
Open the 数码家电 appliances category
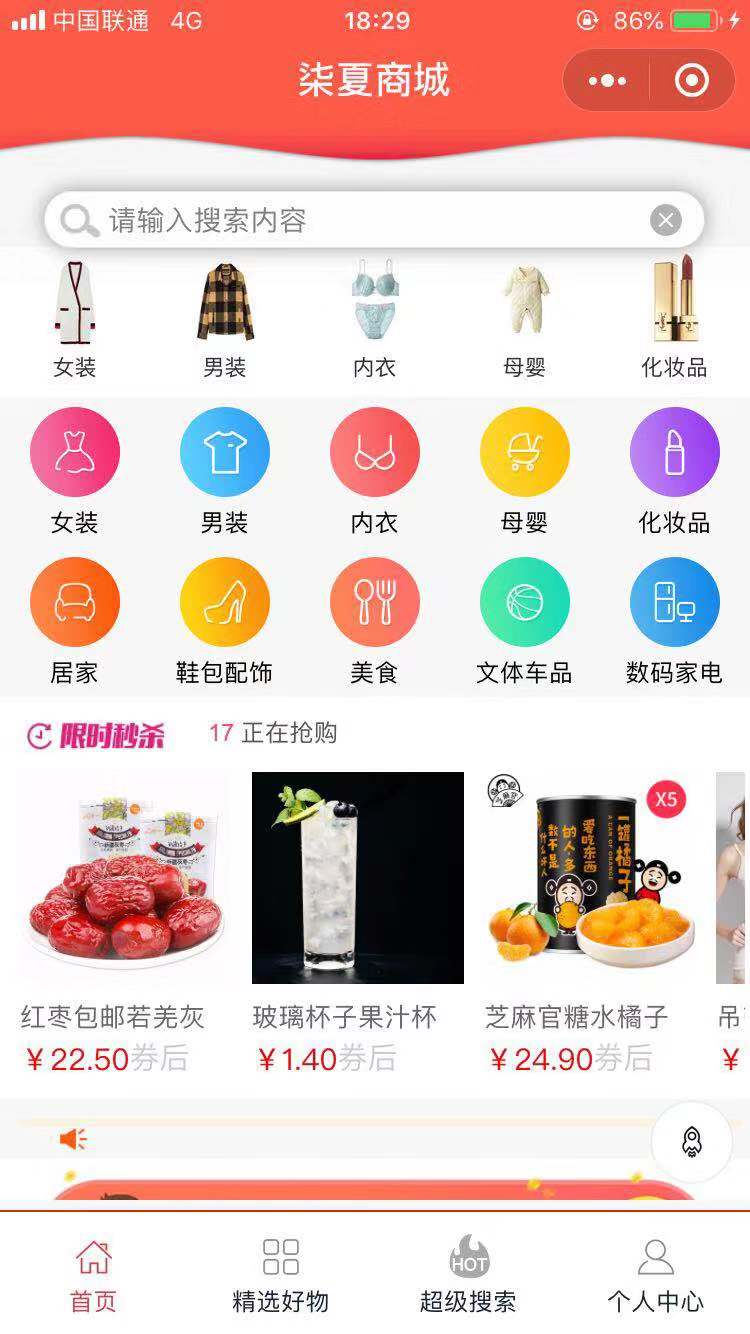pos(675,621)
